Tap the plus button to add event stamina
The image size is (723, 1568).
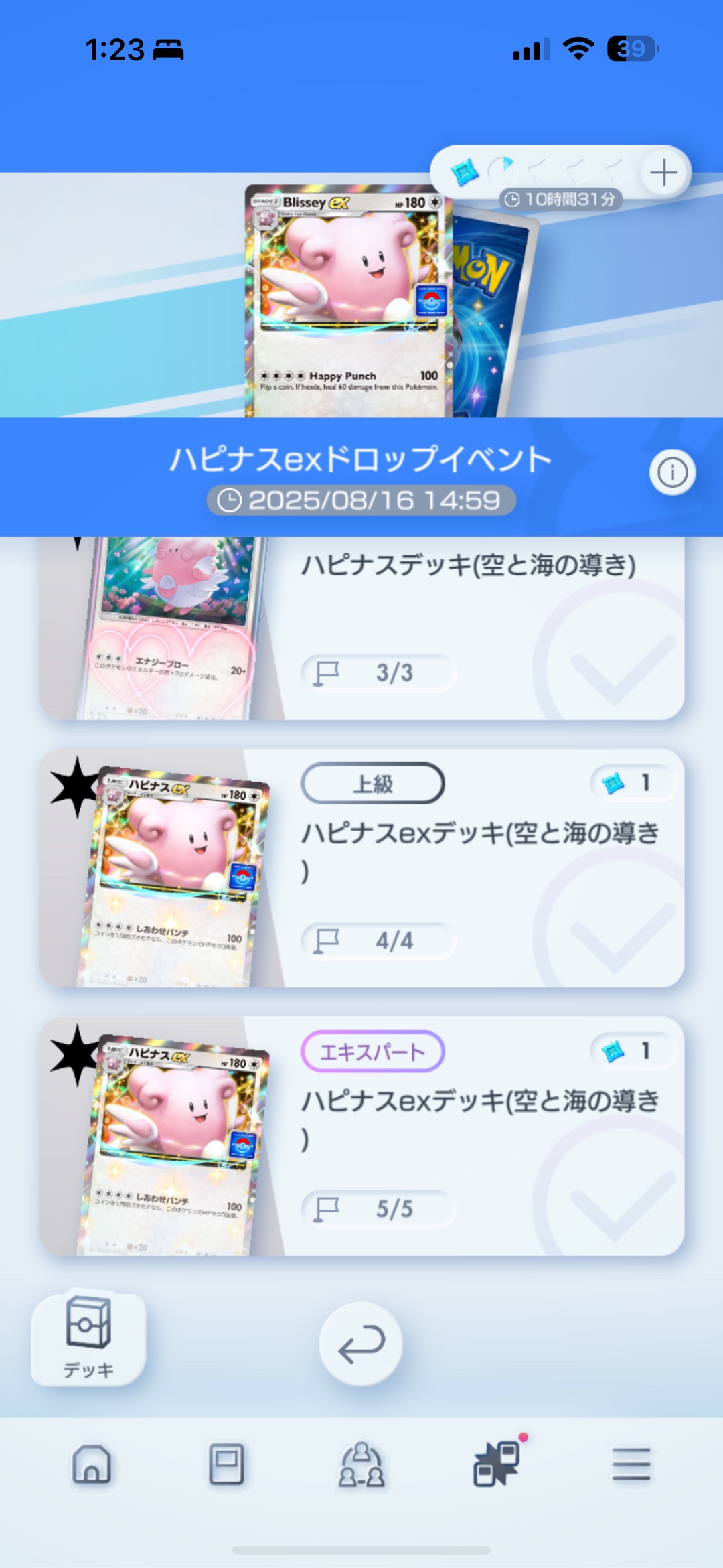(x=663, y=173)
